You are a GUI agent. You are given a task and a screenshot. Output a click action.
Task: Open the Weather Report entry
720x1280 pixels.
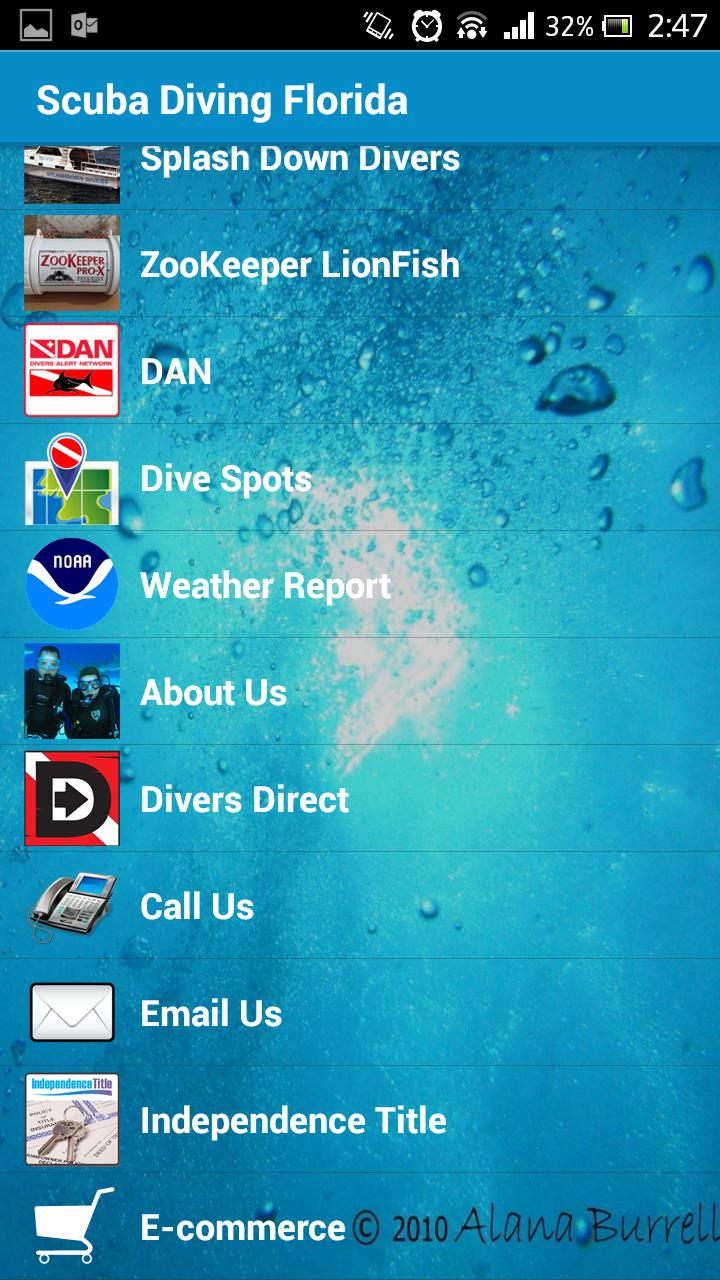(300, 584)
